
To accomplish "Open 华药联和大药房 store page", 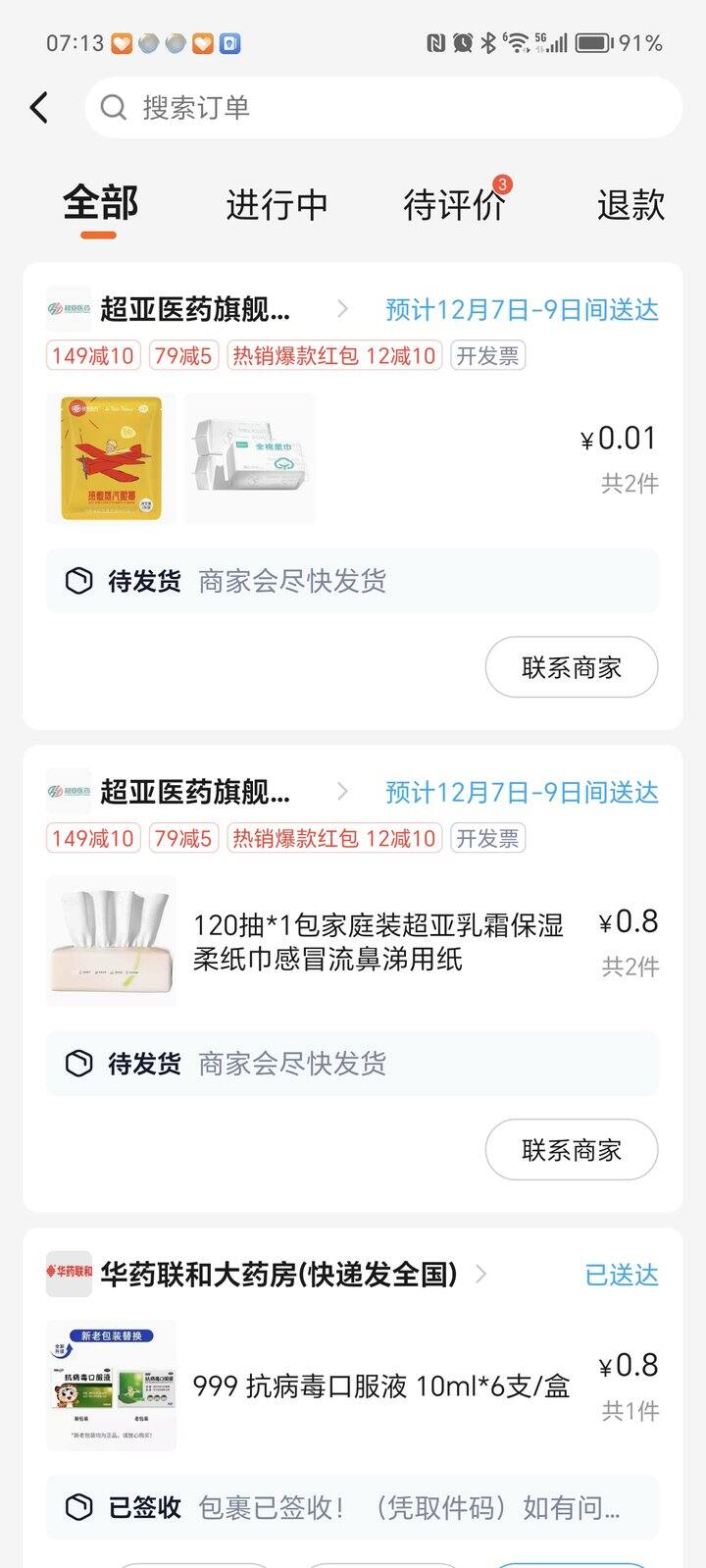I will 278,1275.
